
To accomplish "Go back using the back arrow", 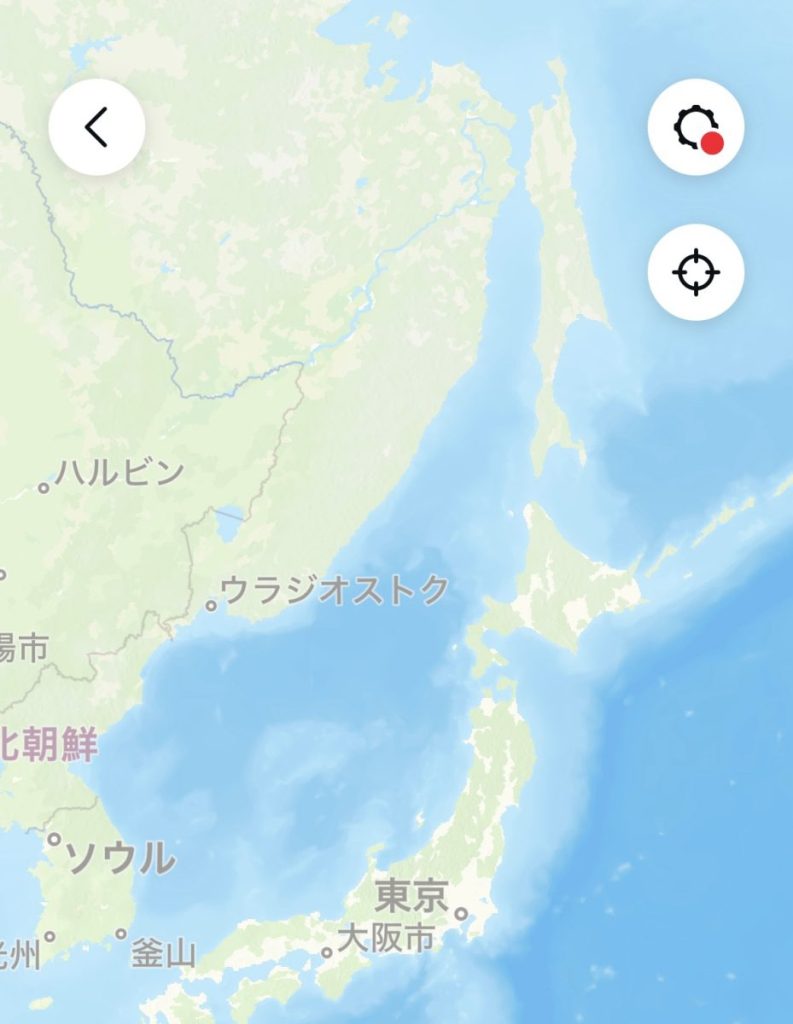I will (97, 128).
